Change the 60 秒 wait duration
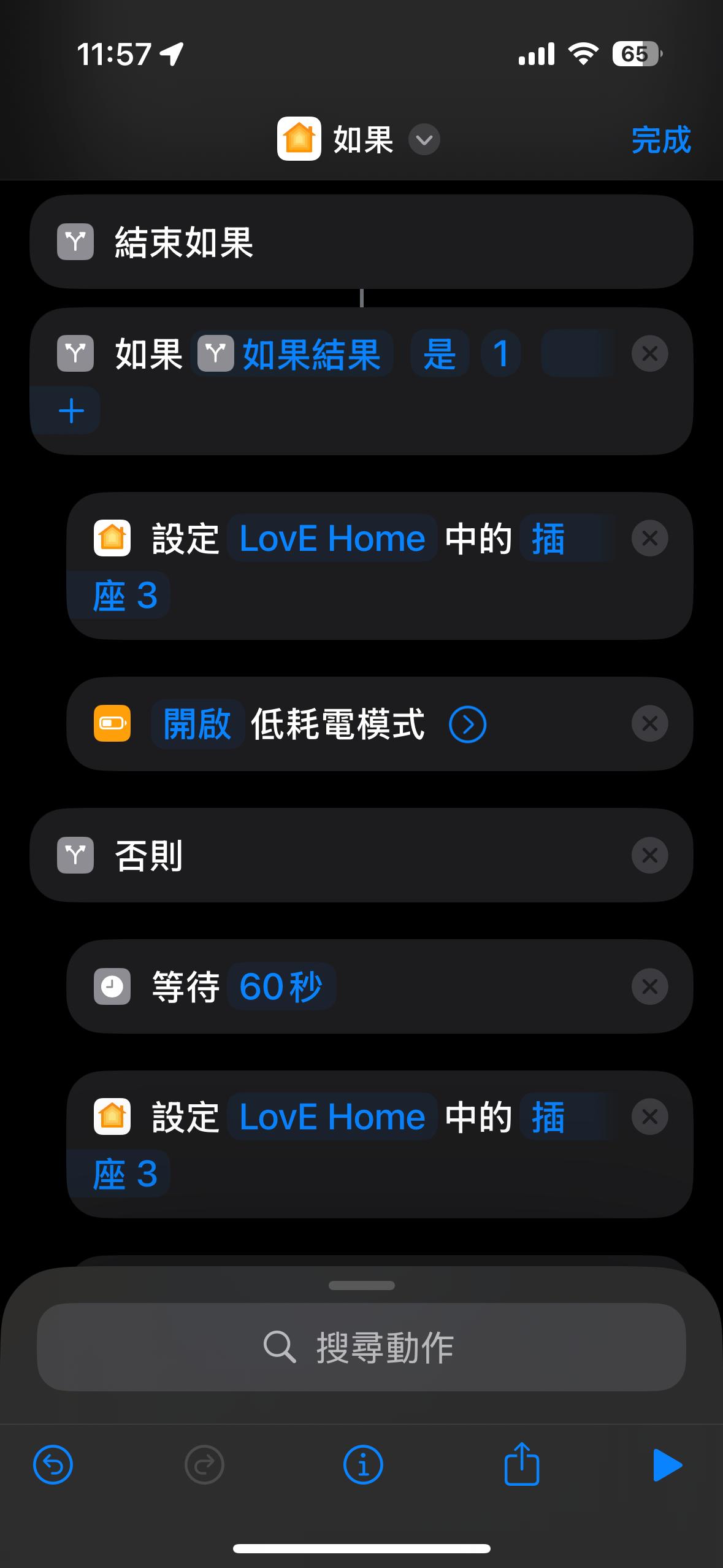This screenshot has width=723, height=1568. click(x=281, y=986)
